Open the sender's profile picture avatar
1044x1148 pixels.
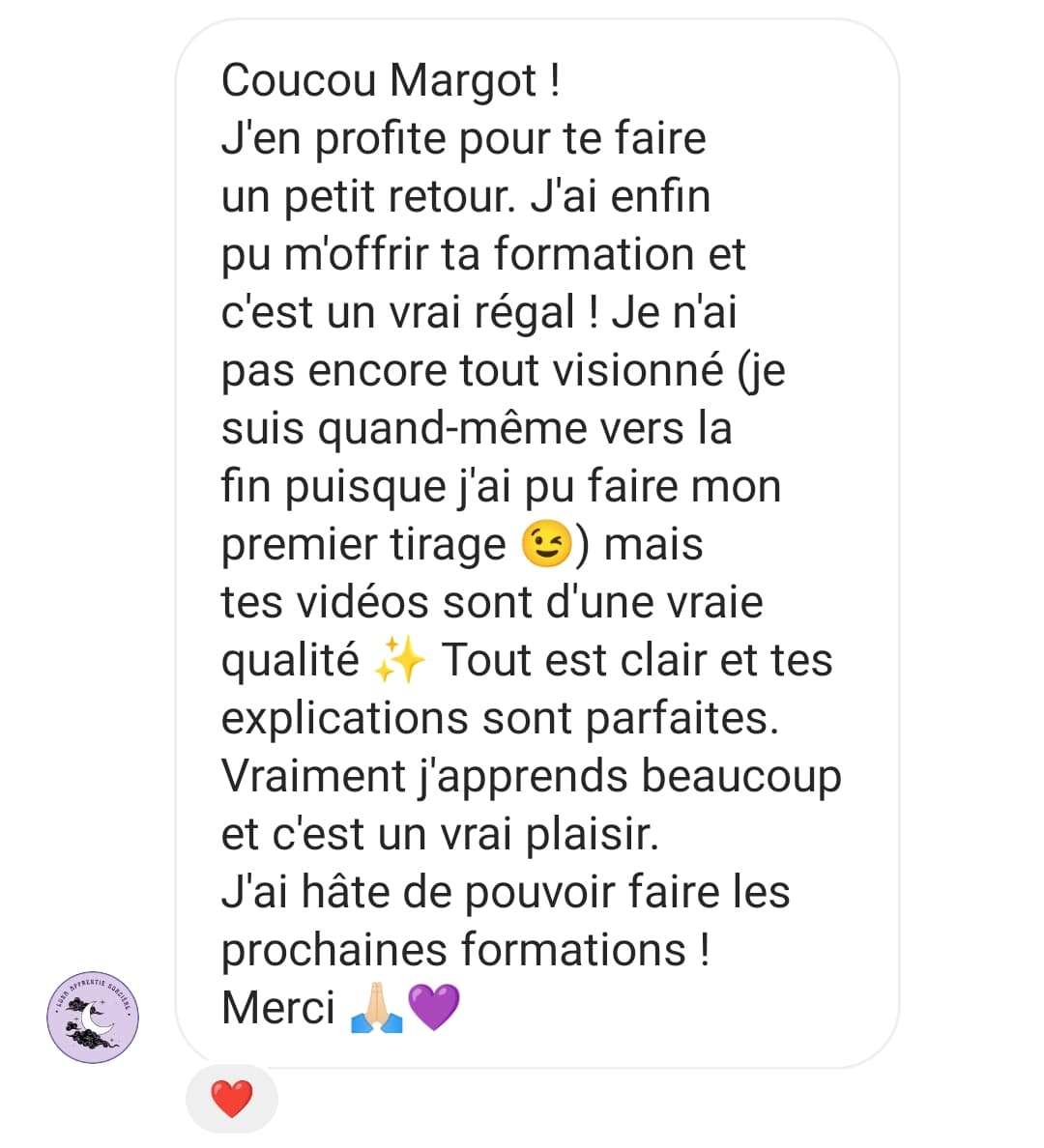(x=93, y=1018)
